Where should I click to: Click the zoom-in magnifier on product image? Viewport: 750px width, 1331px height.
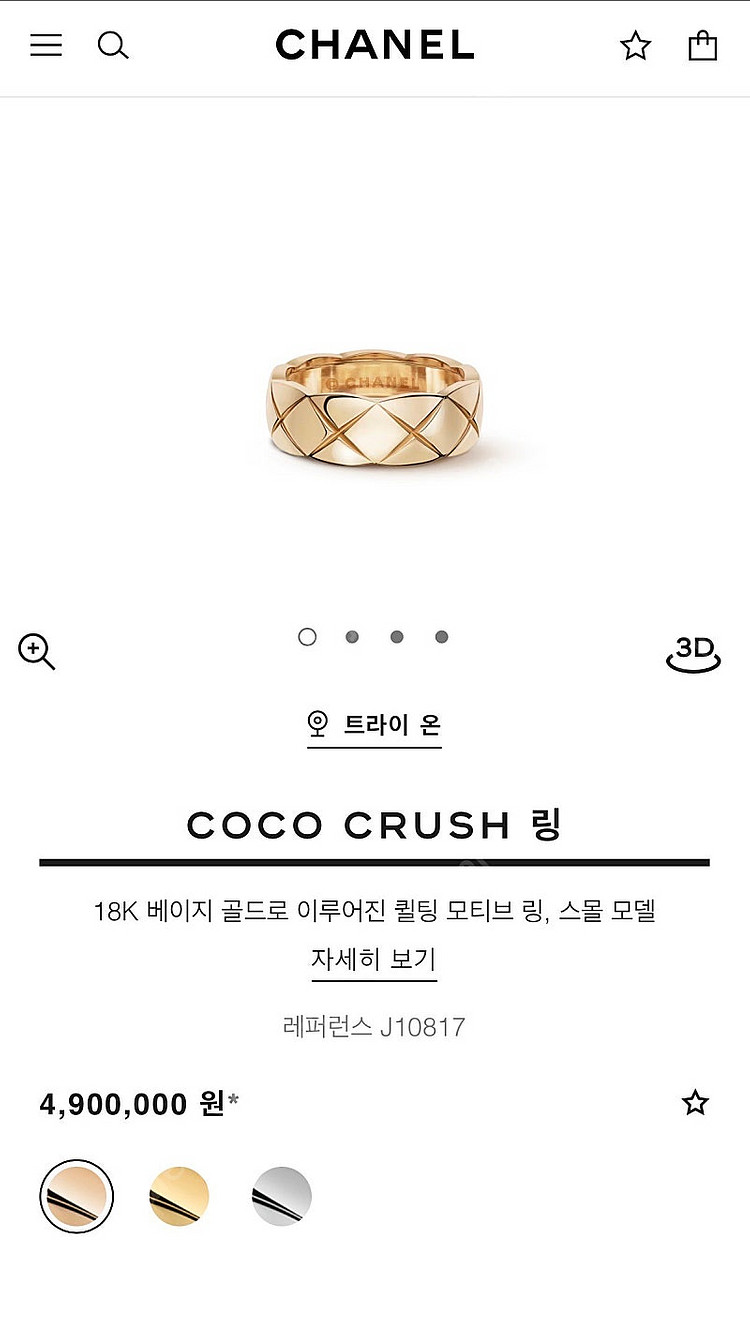[x=36, y=652]
